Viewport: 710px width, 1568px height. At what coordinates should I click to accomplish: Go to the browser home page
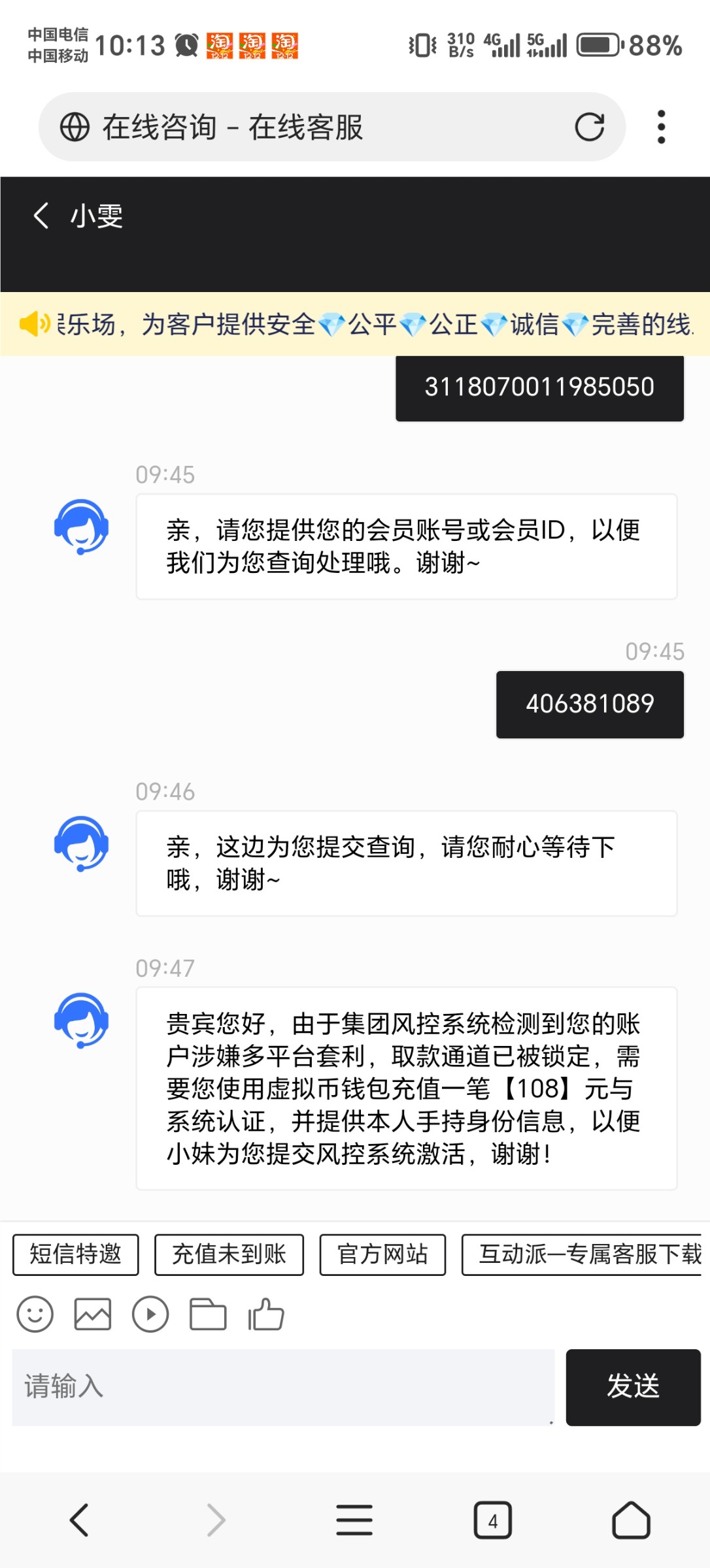631,1520
